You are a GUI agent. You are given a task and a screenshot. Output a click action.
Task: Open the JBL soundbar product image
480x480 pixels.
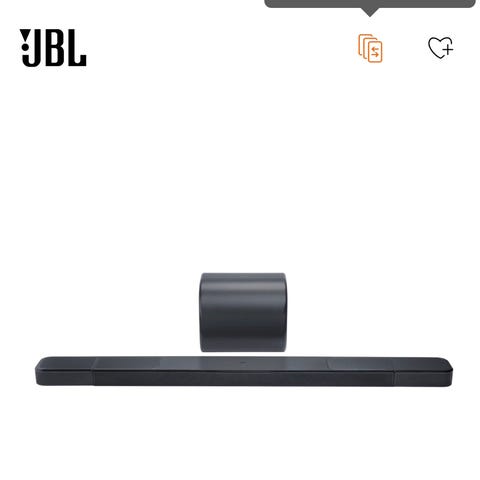pyautogui.click(x=244, y=330)
